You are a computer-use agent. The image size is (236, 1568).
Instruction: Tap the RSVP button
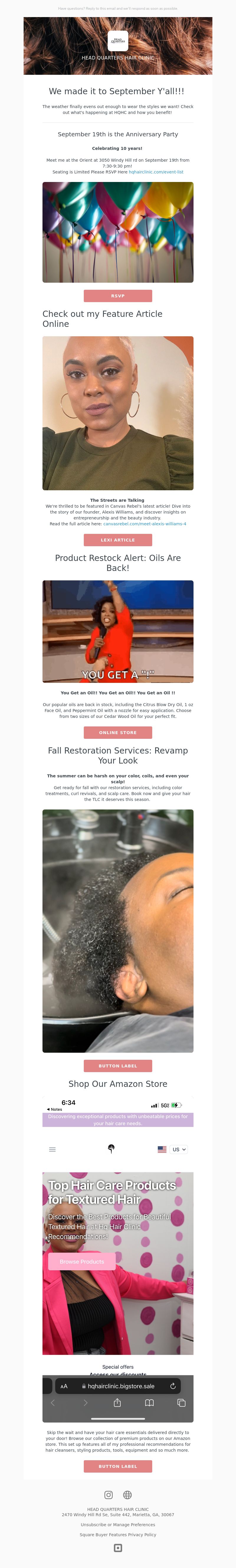pos(118,296)
